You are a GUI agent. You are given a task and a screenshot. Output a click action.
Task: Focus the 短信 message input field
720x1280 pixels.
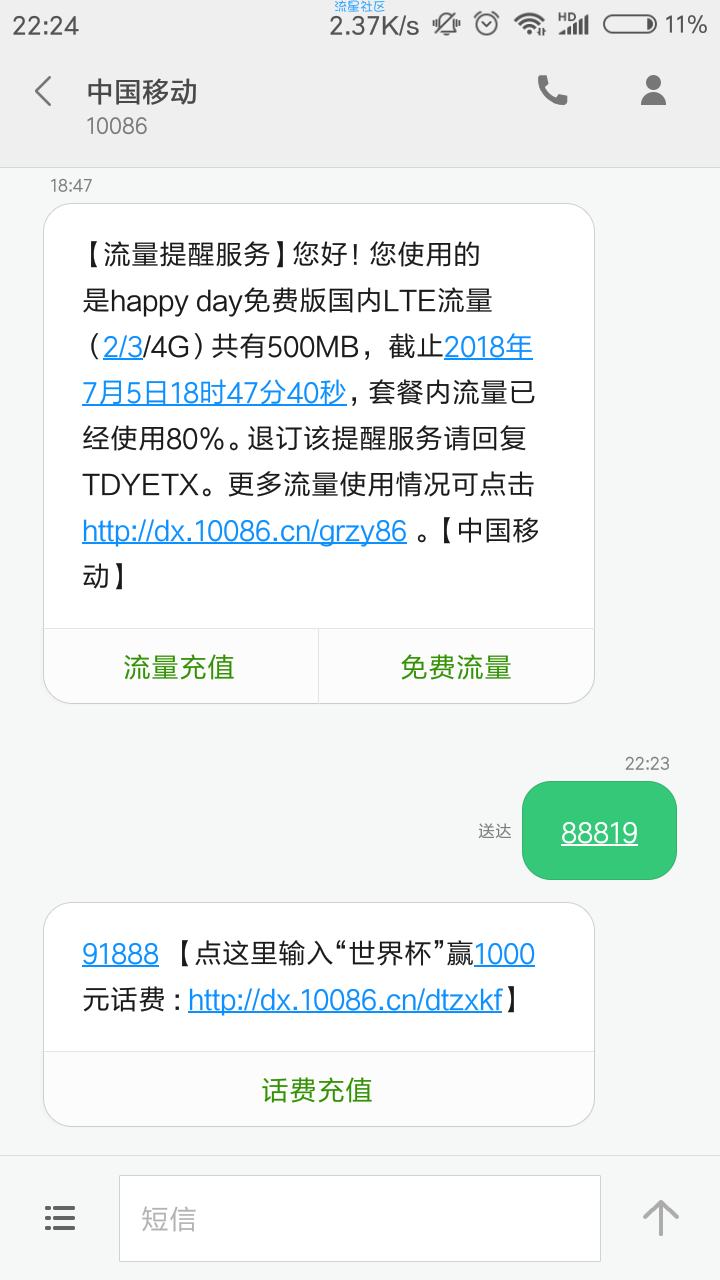coord(360,1218)
